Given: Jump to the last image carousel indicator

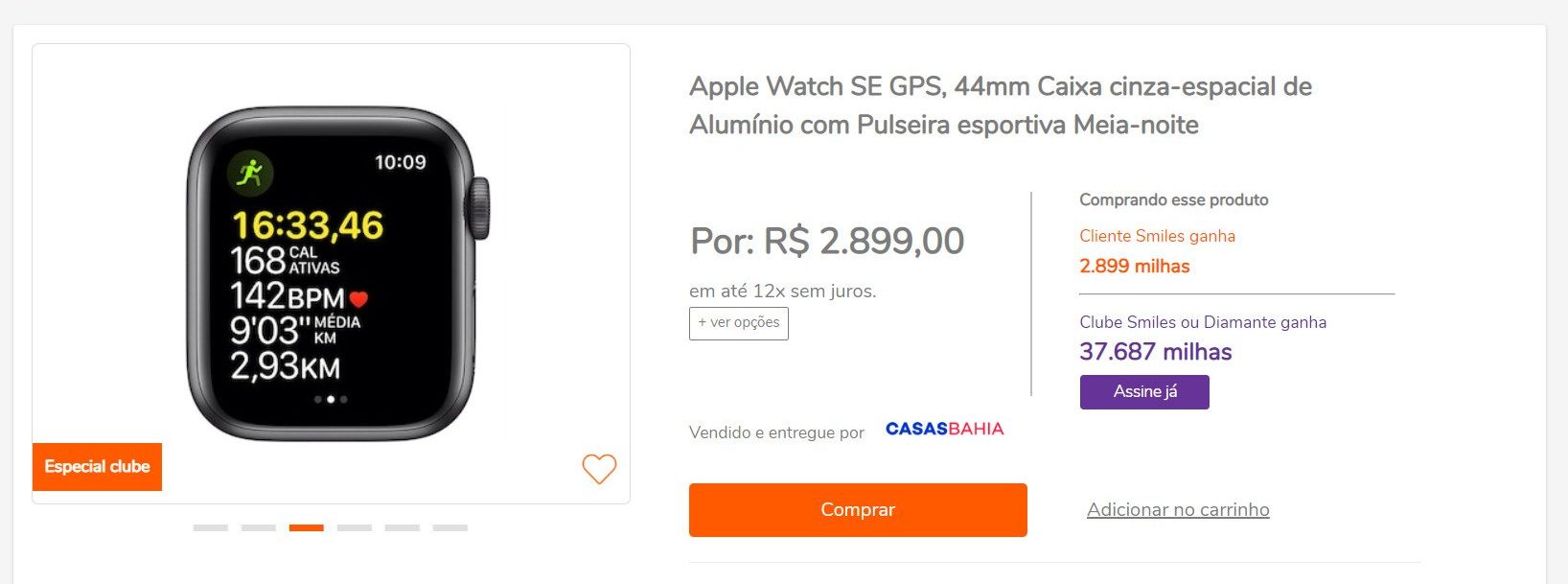Looking at the screenshot, I should pyautogui.click(x=450, y=527).
